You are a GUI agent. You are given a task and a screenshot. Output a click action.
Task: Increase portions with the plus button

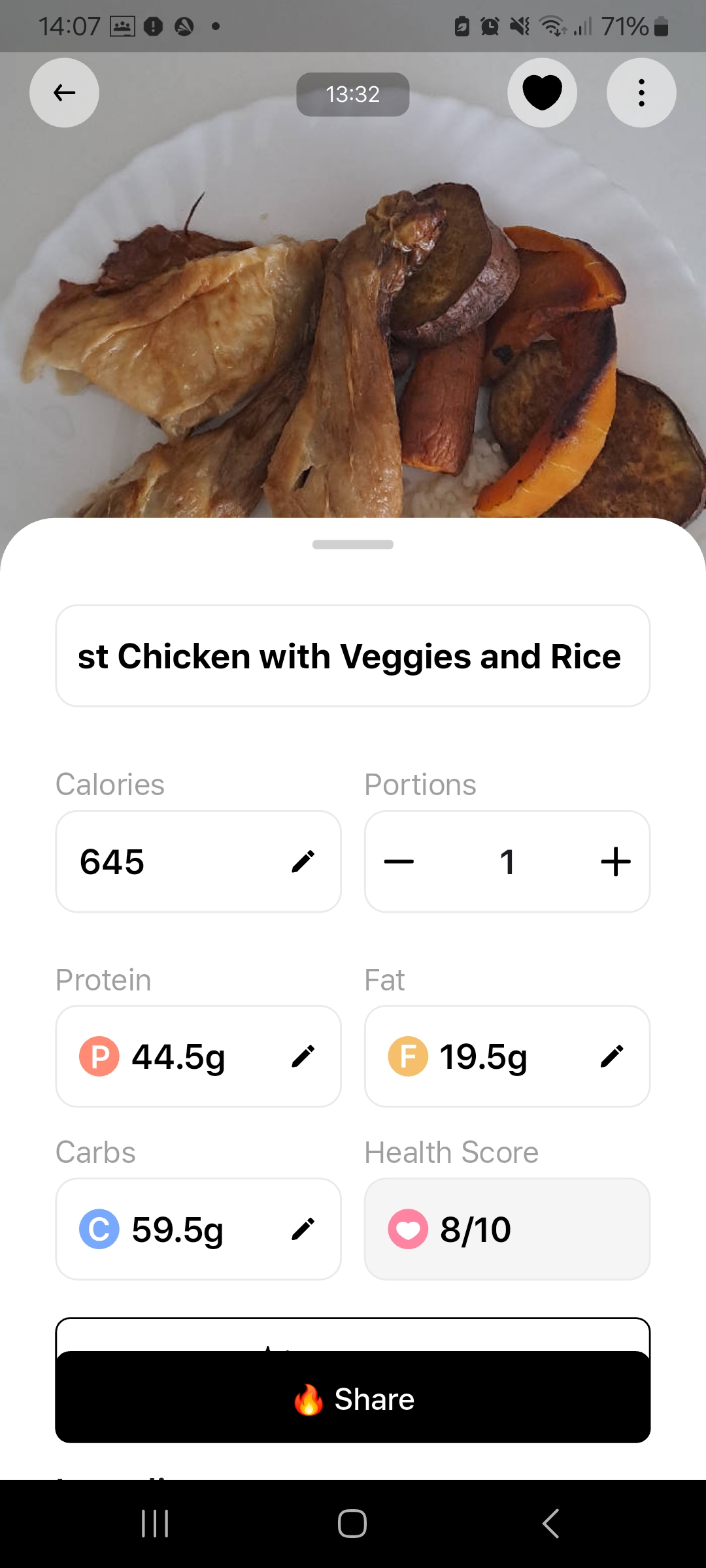[614, 860]
